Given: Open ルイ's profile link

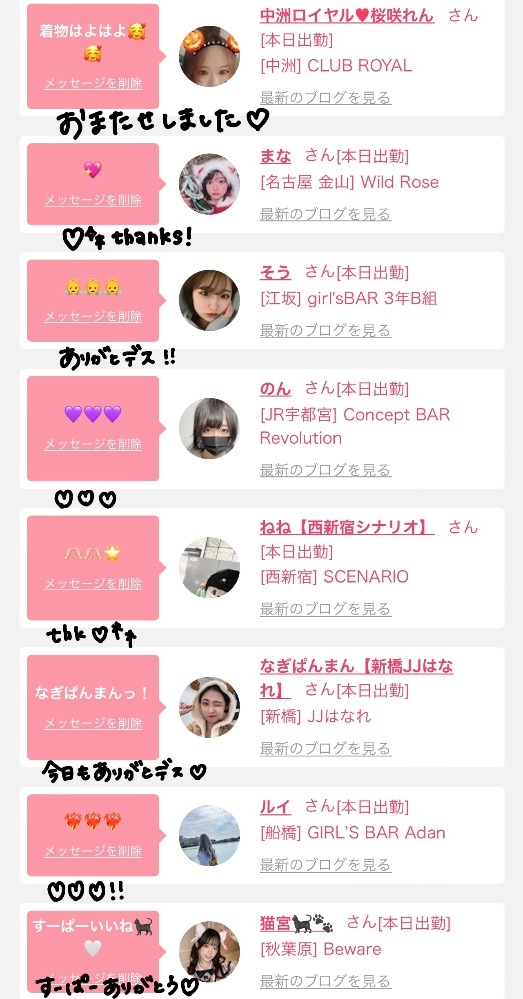Looking at the screenshot, I should [275, 807].
